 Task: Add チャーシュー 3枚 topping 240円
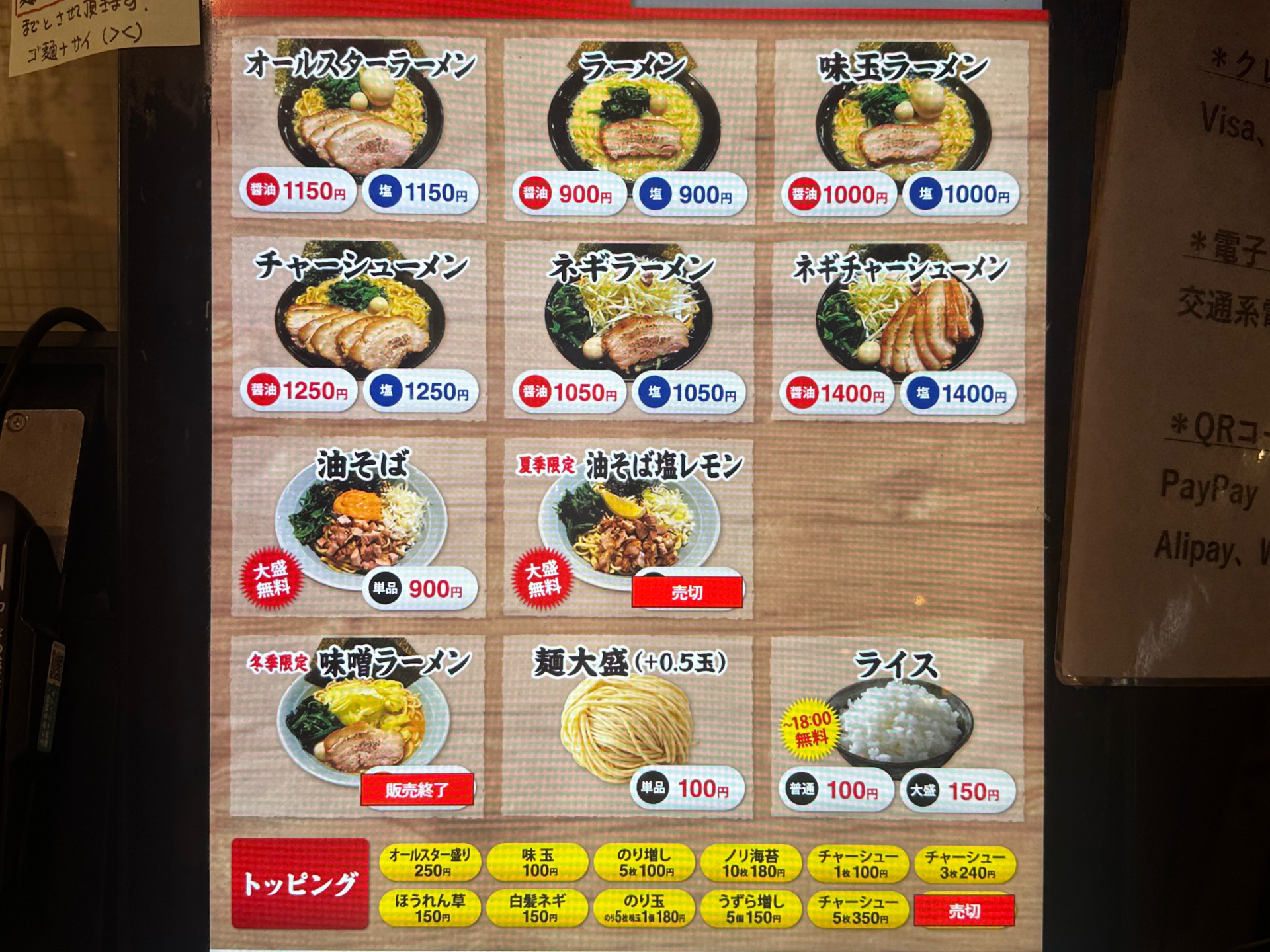coord(964,865)
